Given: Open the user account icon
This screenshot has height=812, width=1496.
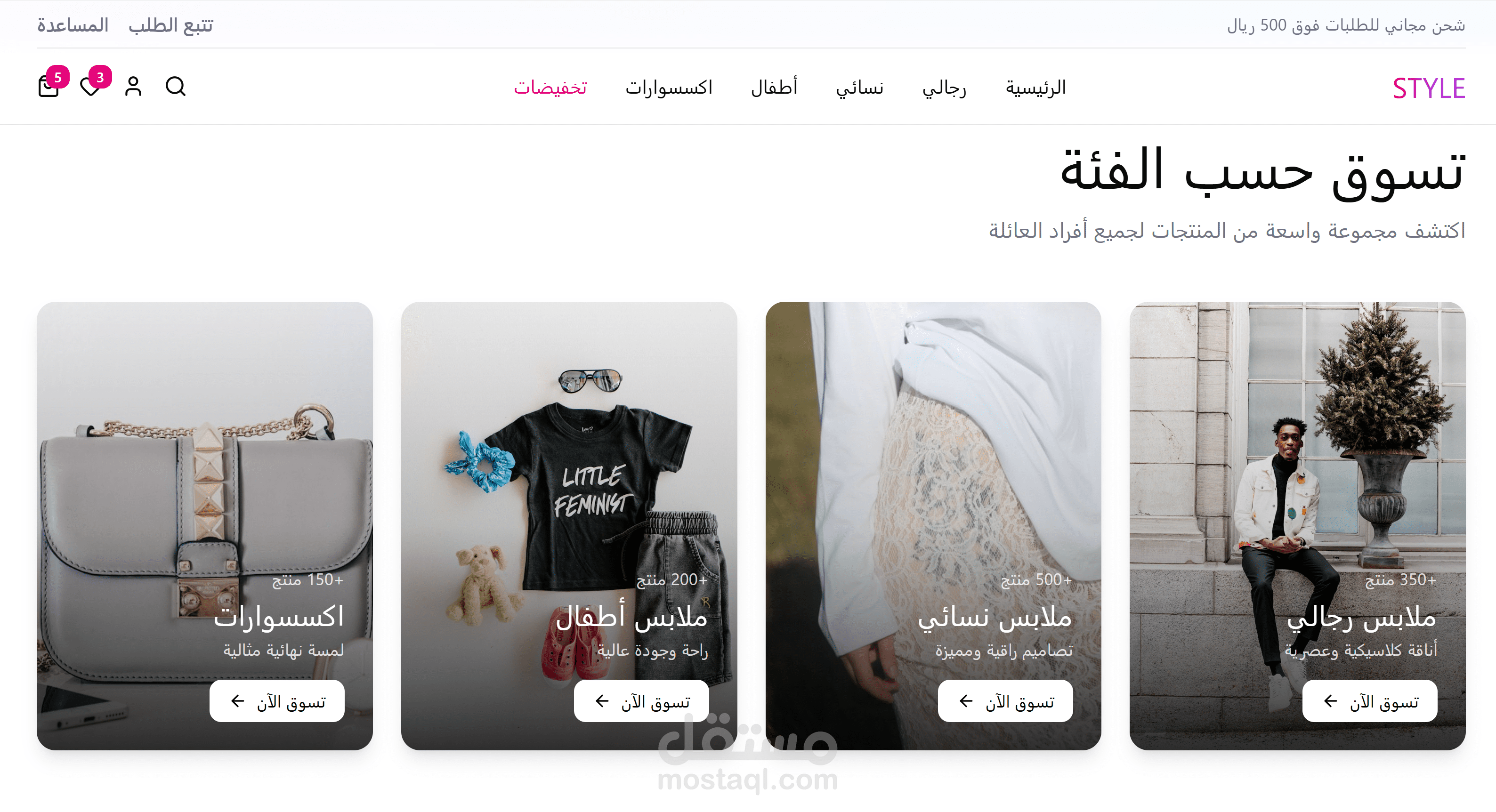Looking at the screenshot, I should coord(133,87).
